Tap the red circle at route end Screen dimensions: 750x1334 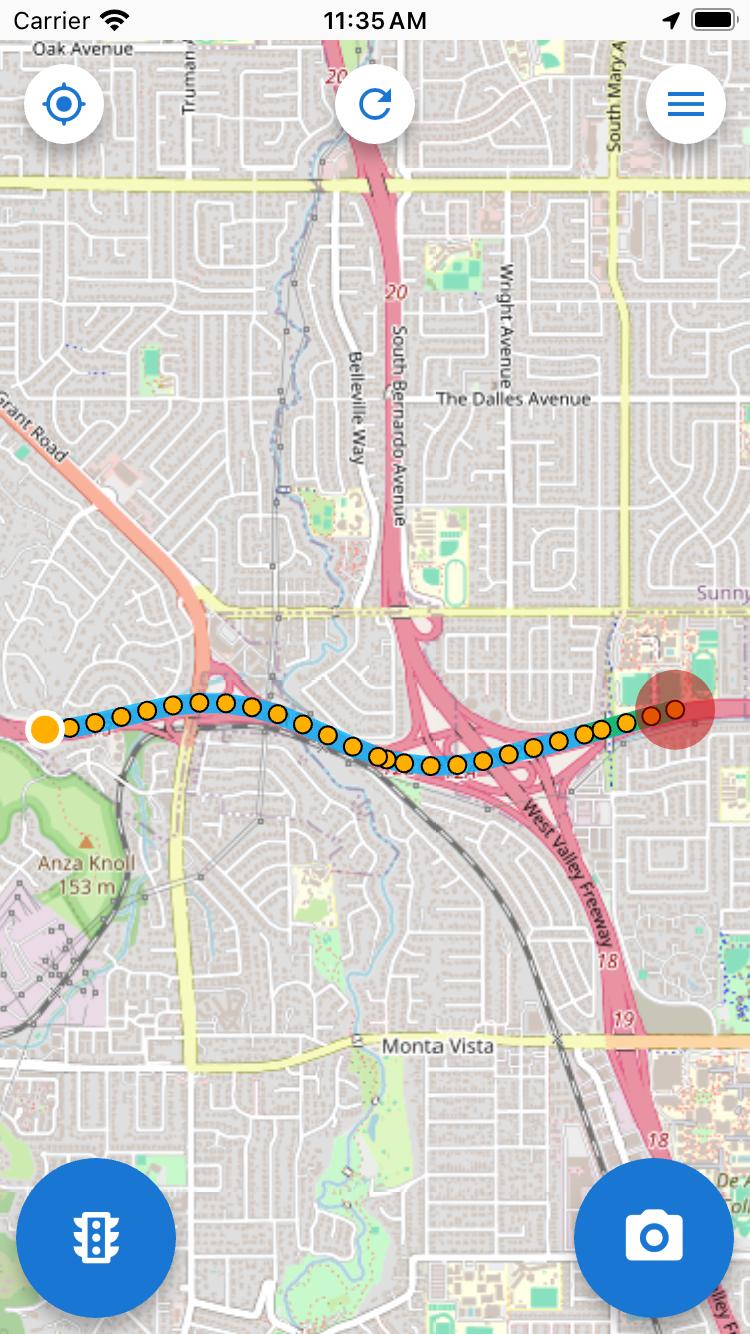pyautogui.click(x=676, y=709)
